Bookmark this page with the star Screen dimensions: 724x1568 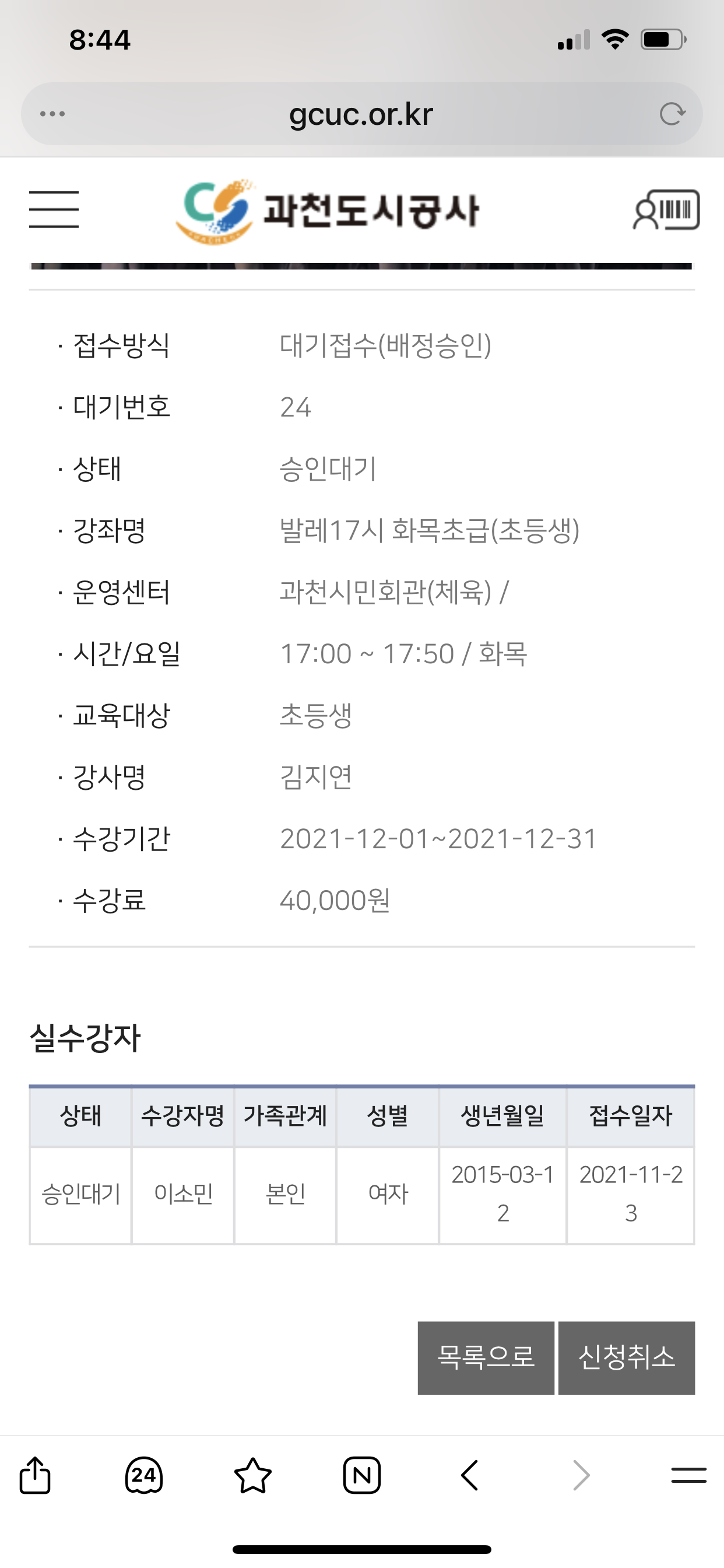point(252,1475)
